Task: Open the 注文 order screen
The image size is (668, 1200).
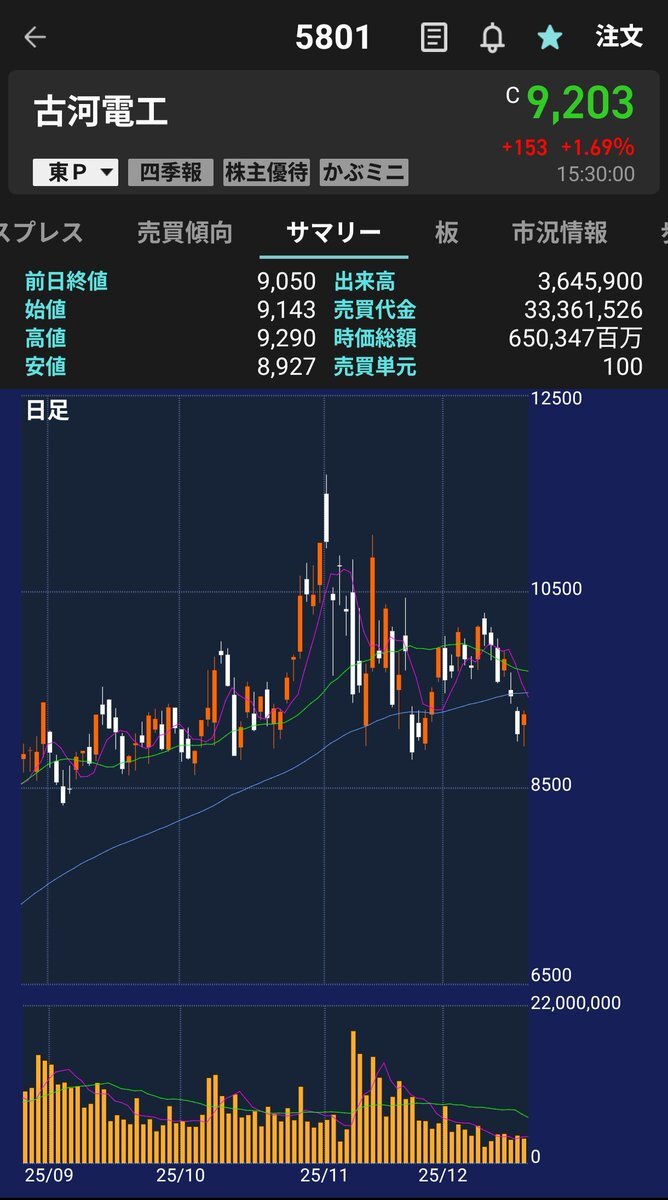Action: click(x=619, y=37)
